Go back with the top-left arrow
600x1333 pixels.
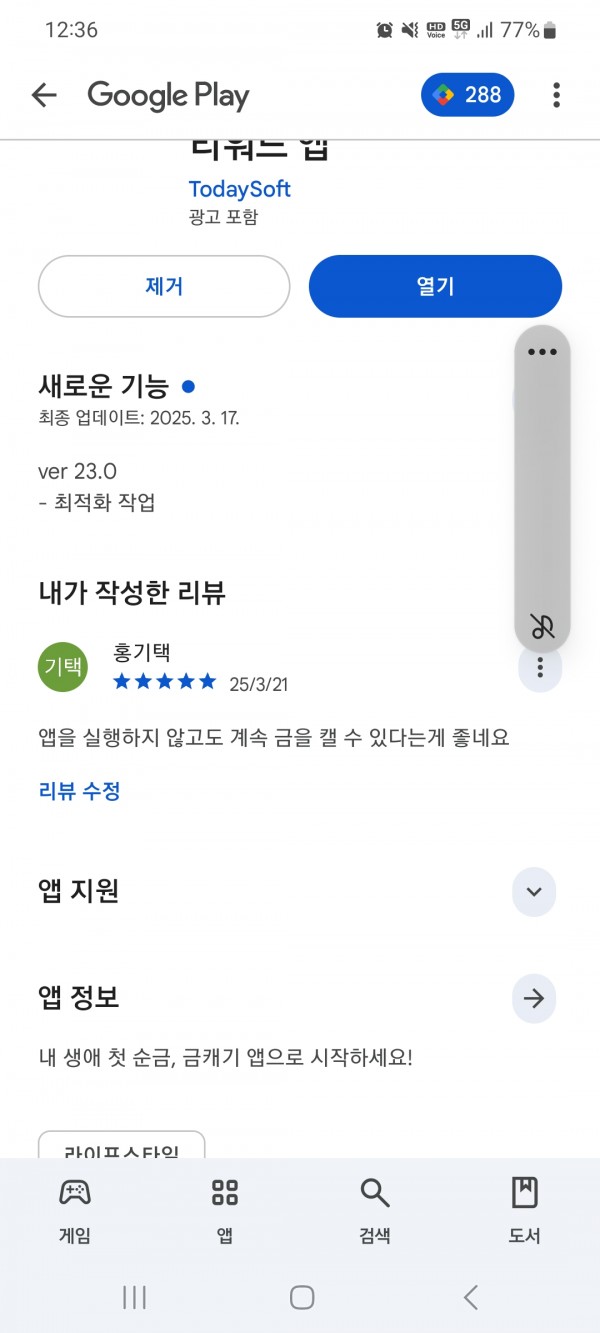point(44,95)
